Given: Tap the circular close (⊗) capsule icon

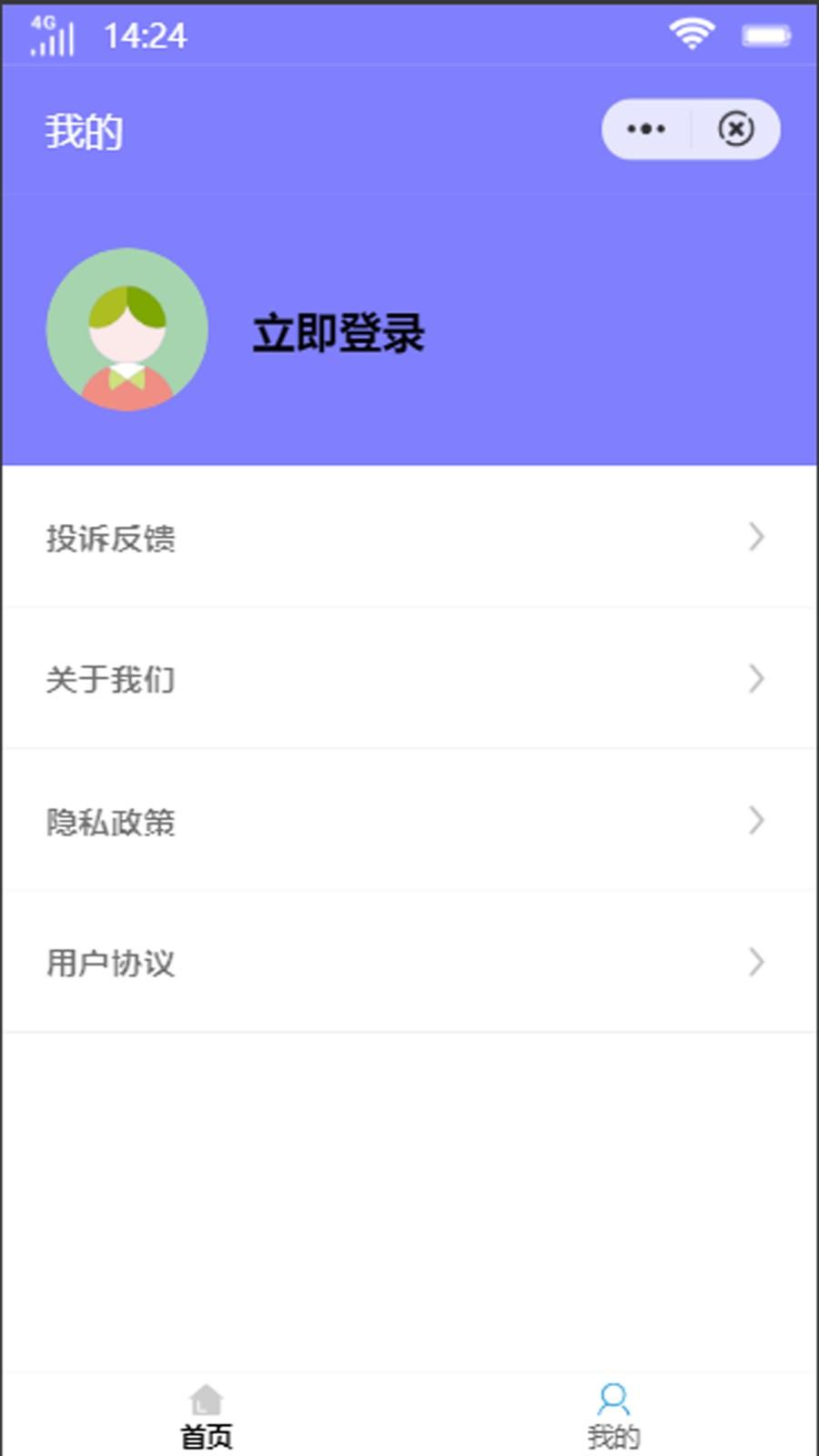Looking at the screenshot, I should point(736,129).
